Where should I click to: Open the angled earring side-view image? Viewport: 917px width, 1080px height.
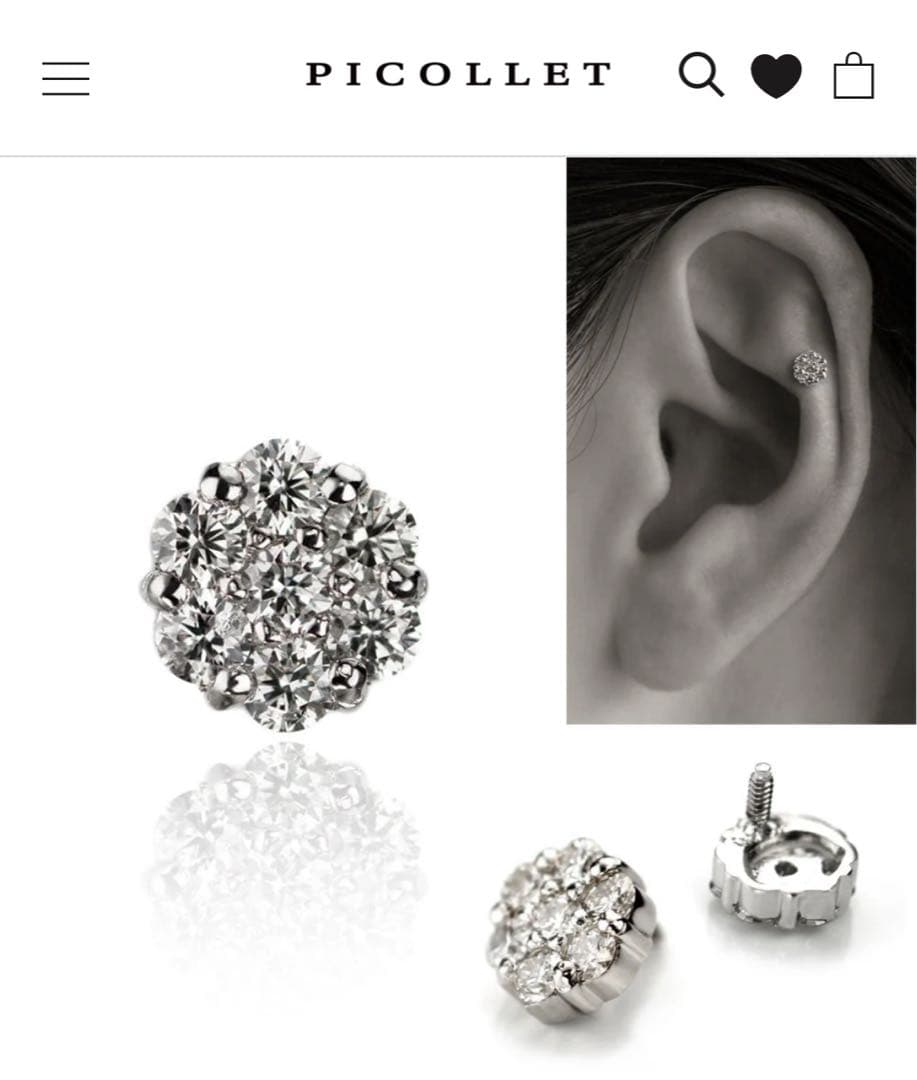click(x=565, y=935)
